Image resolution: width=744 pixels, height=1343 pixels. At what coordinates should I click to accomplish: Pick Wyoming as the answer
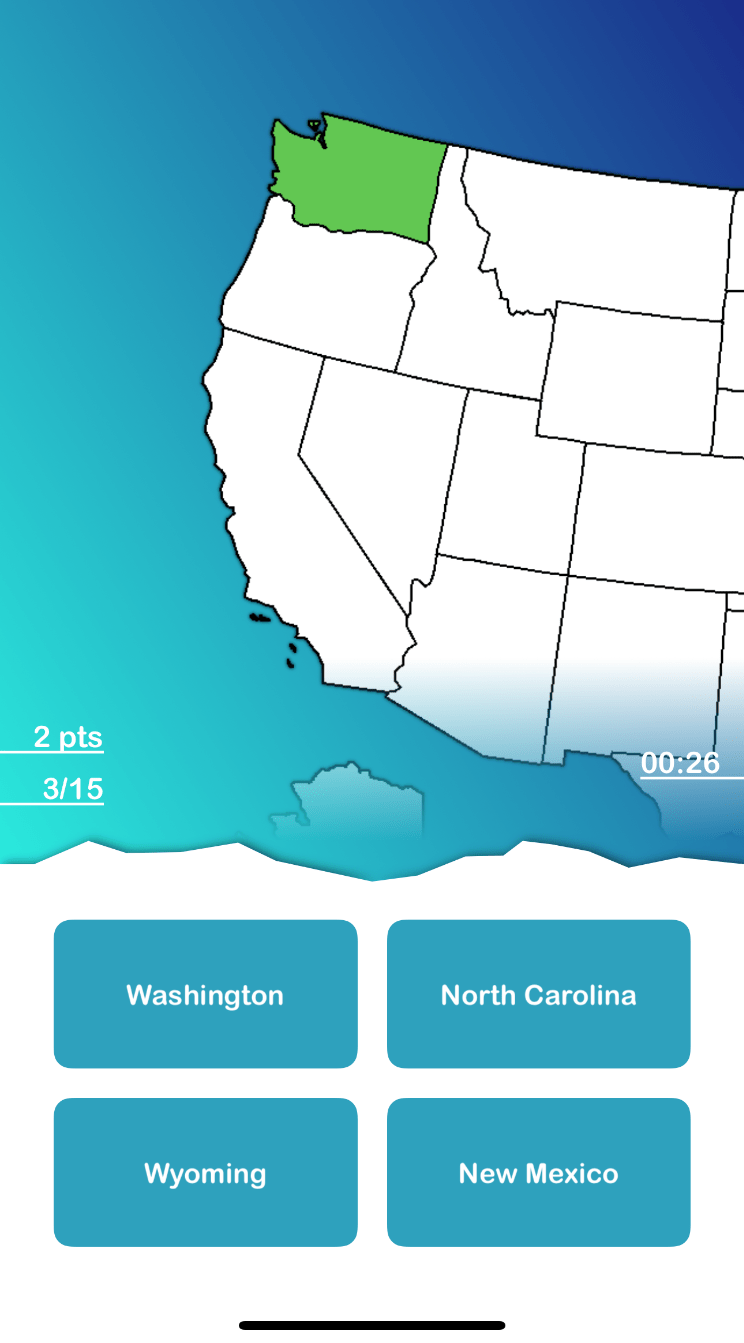point(205,1172)
